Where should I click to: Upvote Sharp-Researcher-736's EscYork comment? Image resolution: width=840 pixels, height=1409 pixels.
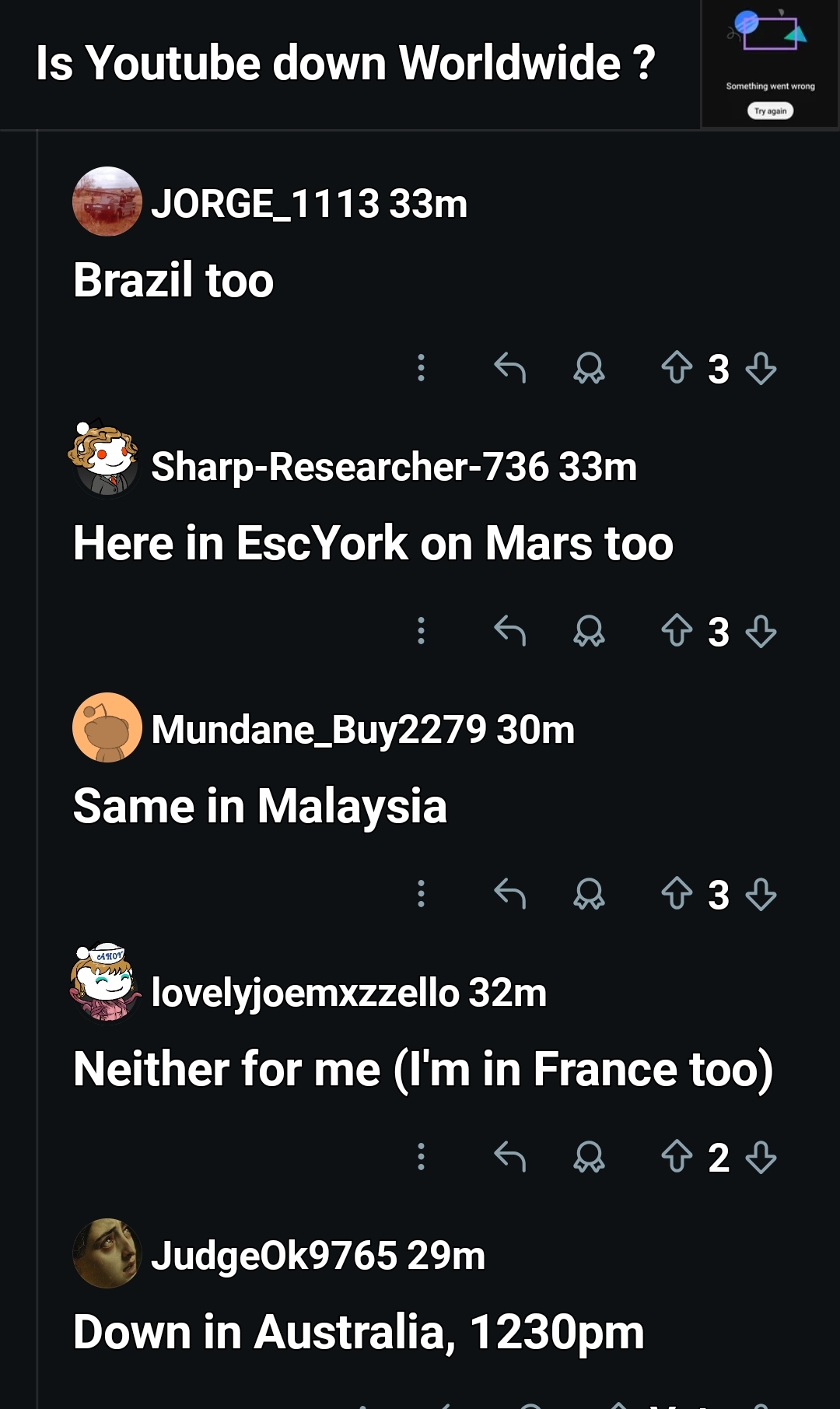point(677,631)
